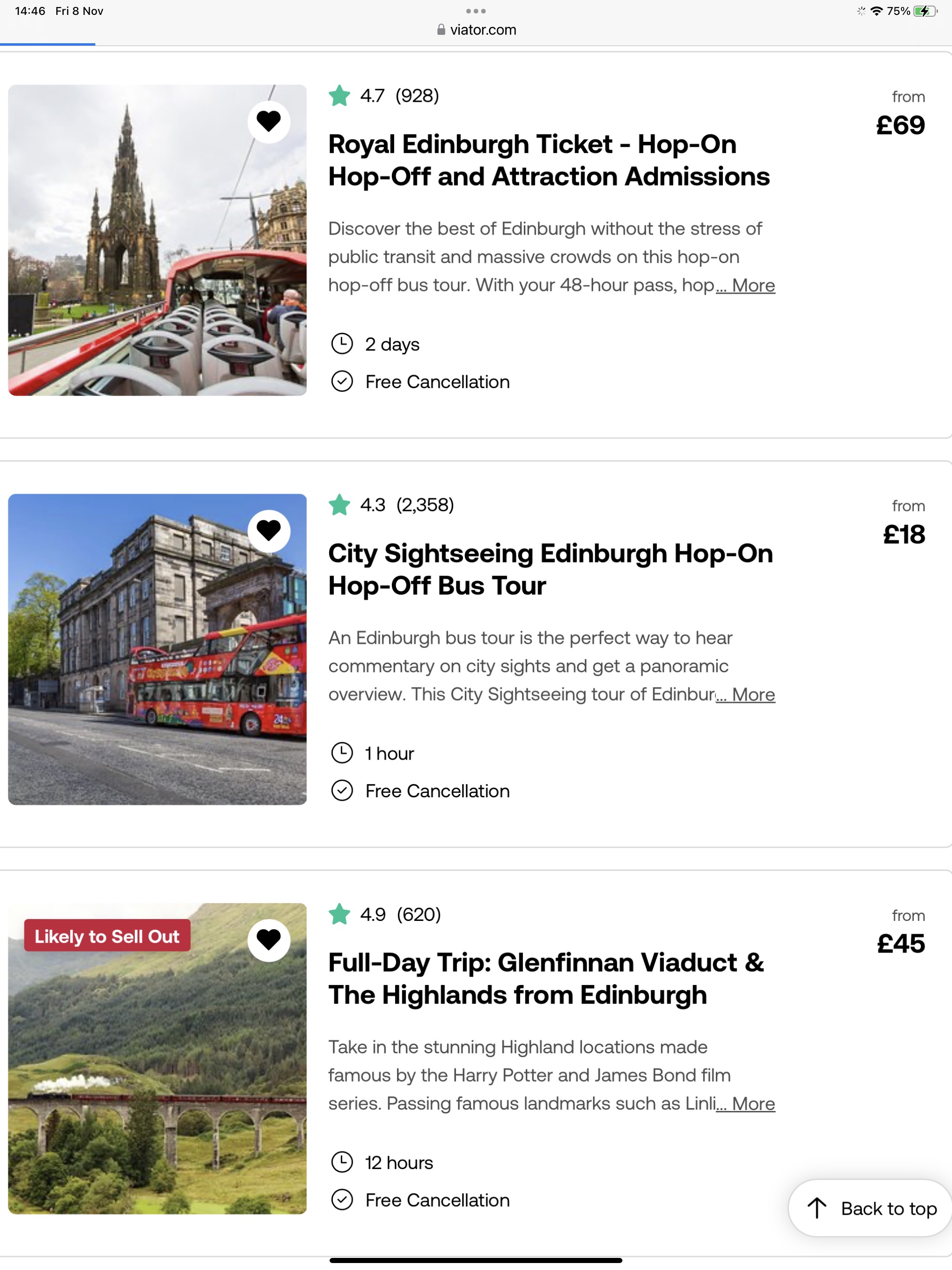Open Royal Edinburgh Ticket Hop-On Hop-Off listing
The width and height of the screenshot is (952, 1270).
549,160
